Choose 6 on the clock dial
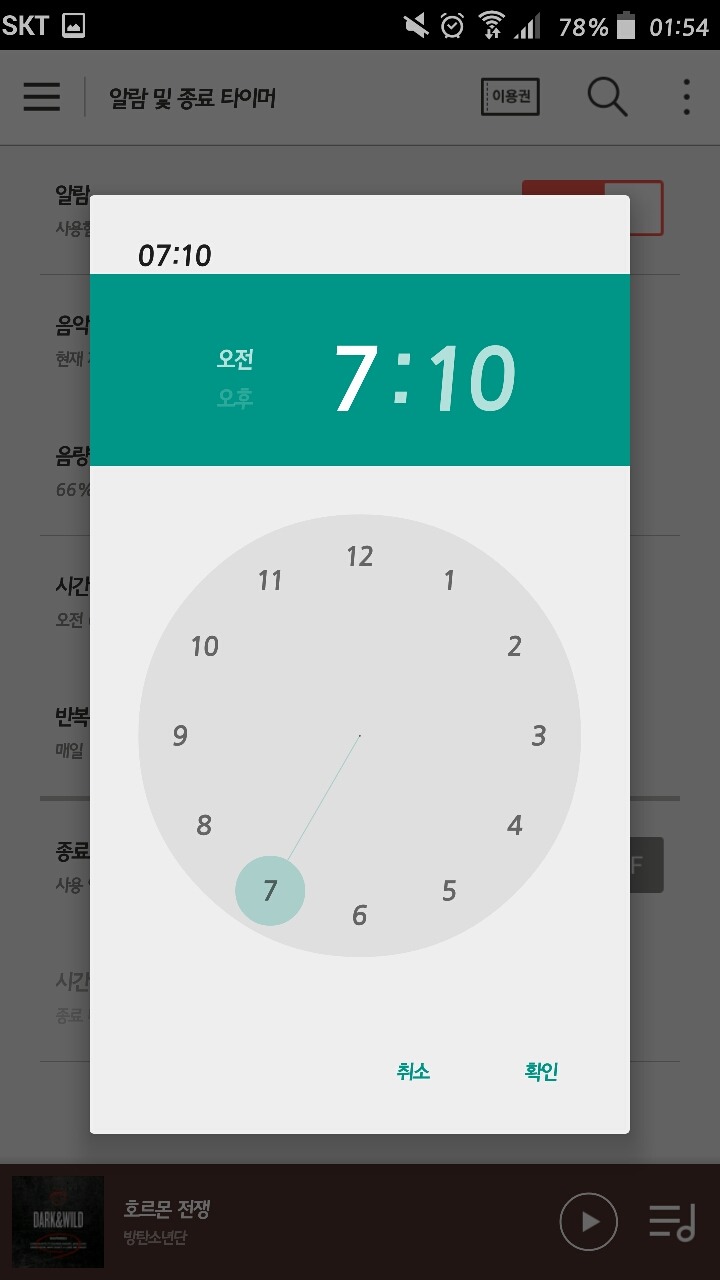Image resolution: width=720 pixels, height=1280 pixels. 360,915
